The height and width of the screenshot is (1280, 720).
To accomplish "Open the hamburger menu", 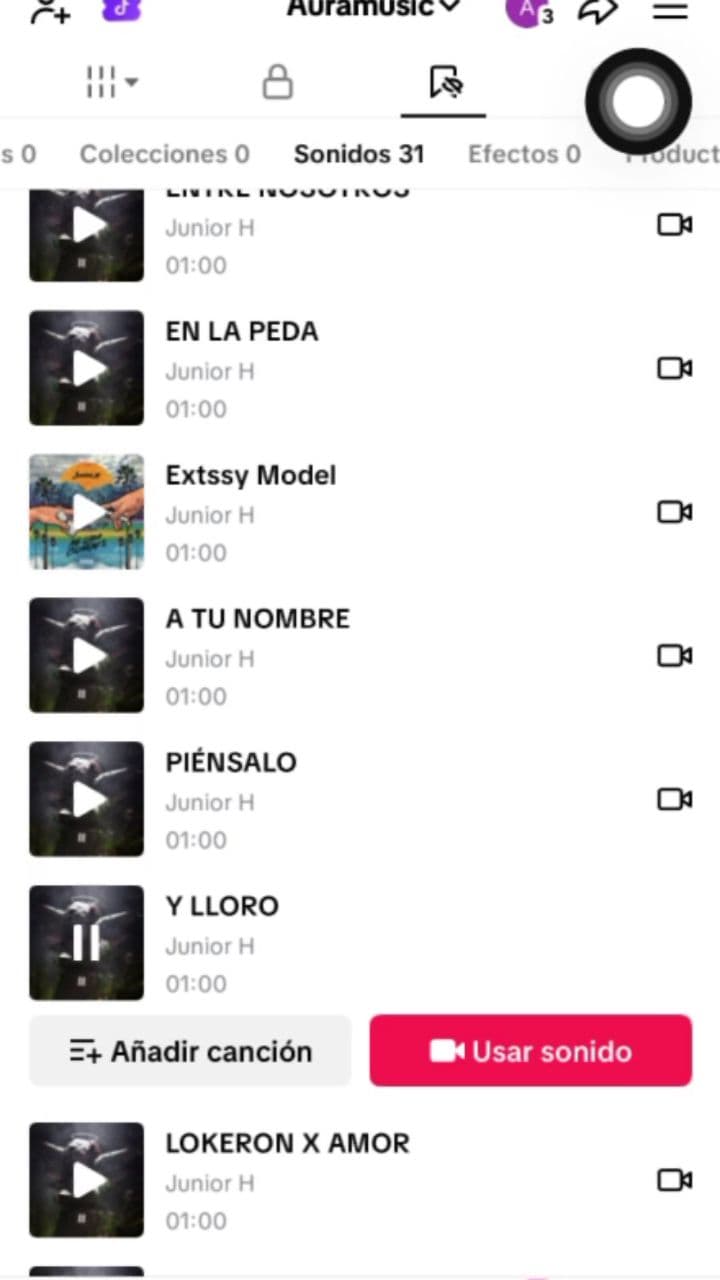I will click(670, 10).
